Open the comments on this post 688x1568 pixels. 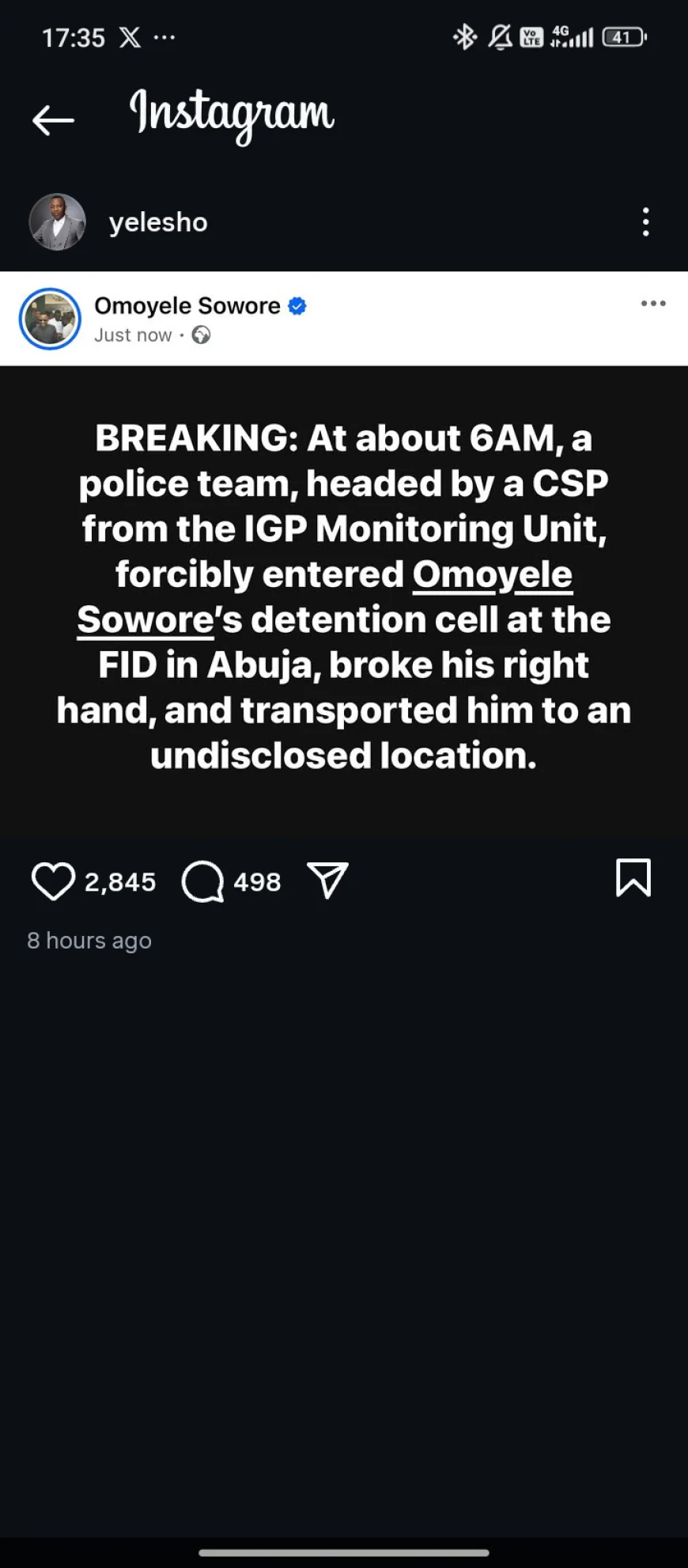click(x=202, y=881)
